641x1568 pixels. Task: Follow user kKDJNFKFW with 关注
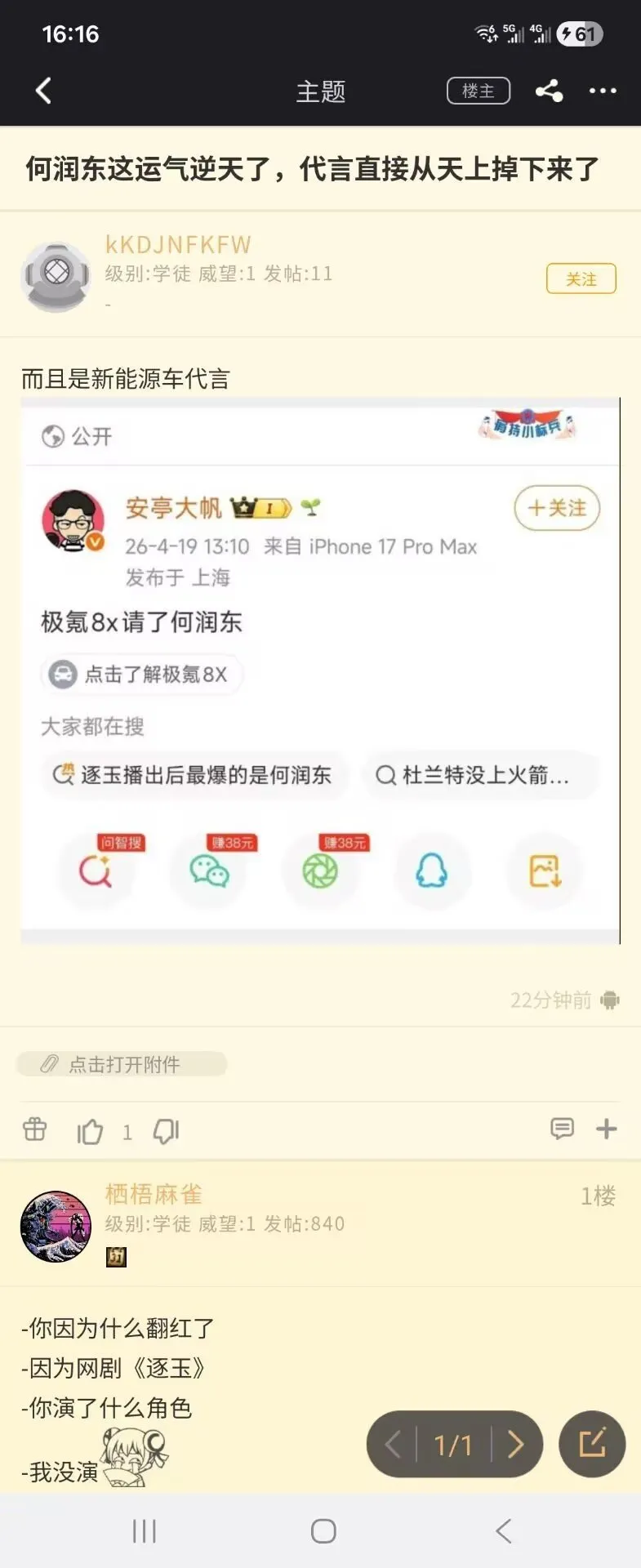coord(581,279)
